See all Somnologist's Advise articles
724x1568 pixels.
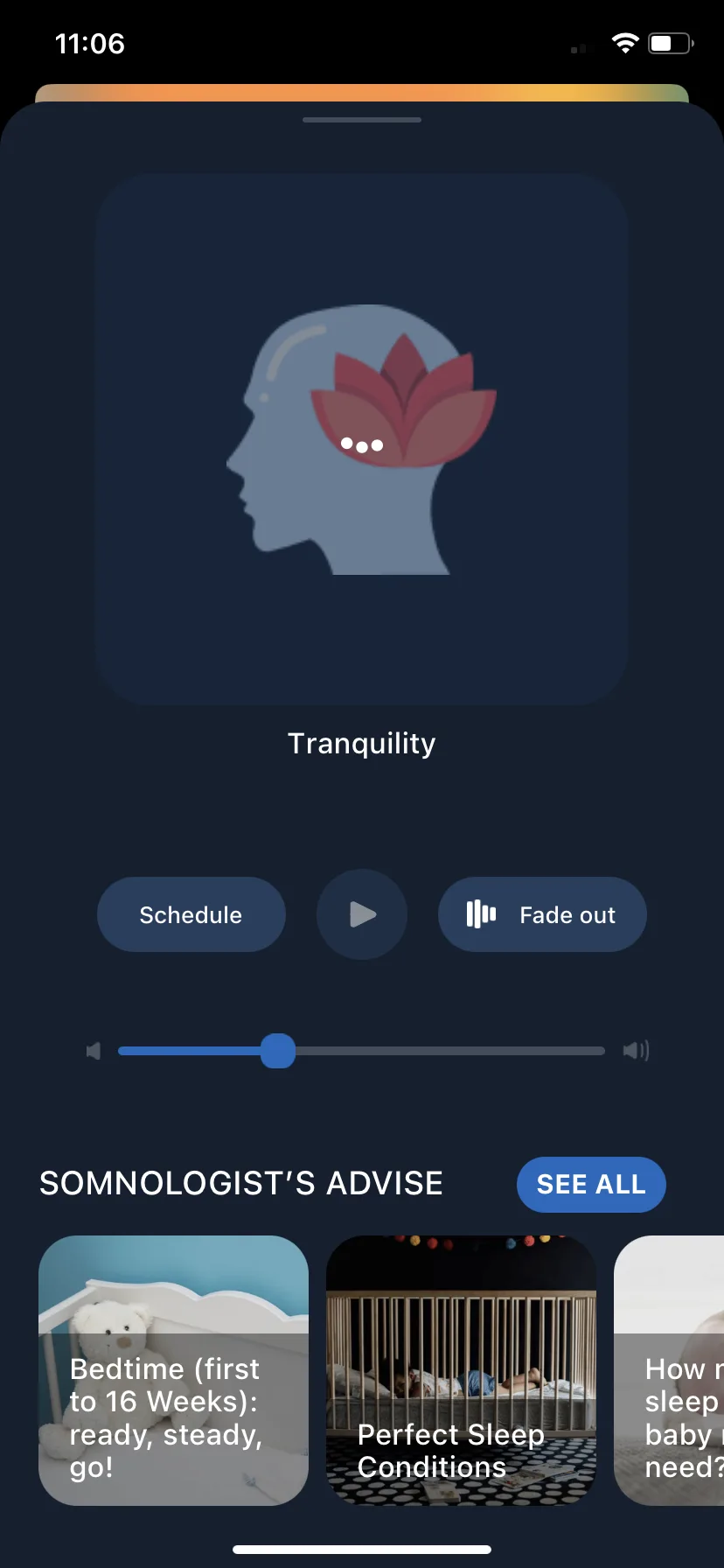click(x=591, y=1185)
